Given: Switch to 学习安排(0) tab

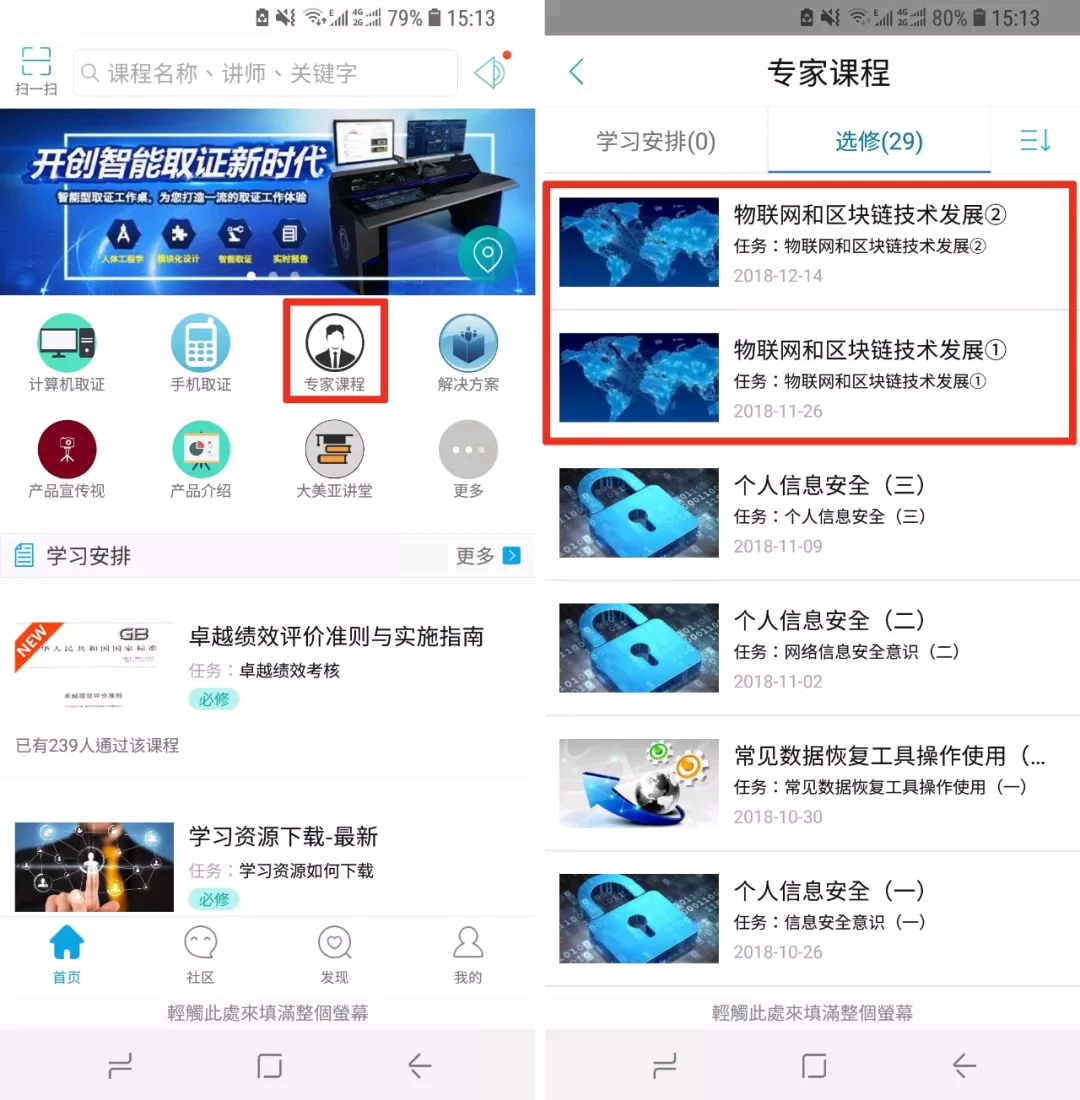Looking at the screenshot, I should click(x=656, y=141).
